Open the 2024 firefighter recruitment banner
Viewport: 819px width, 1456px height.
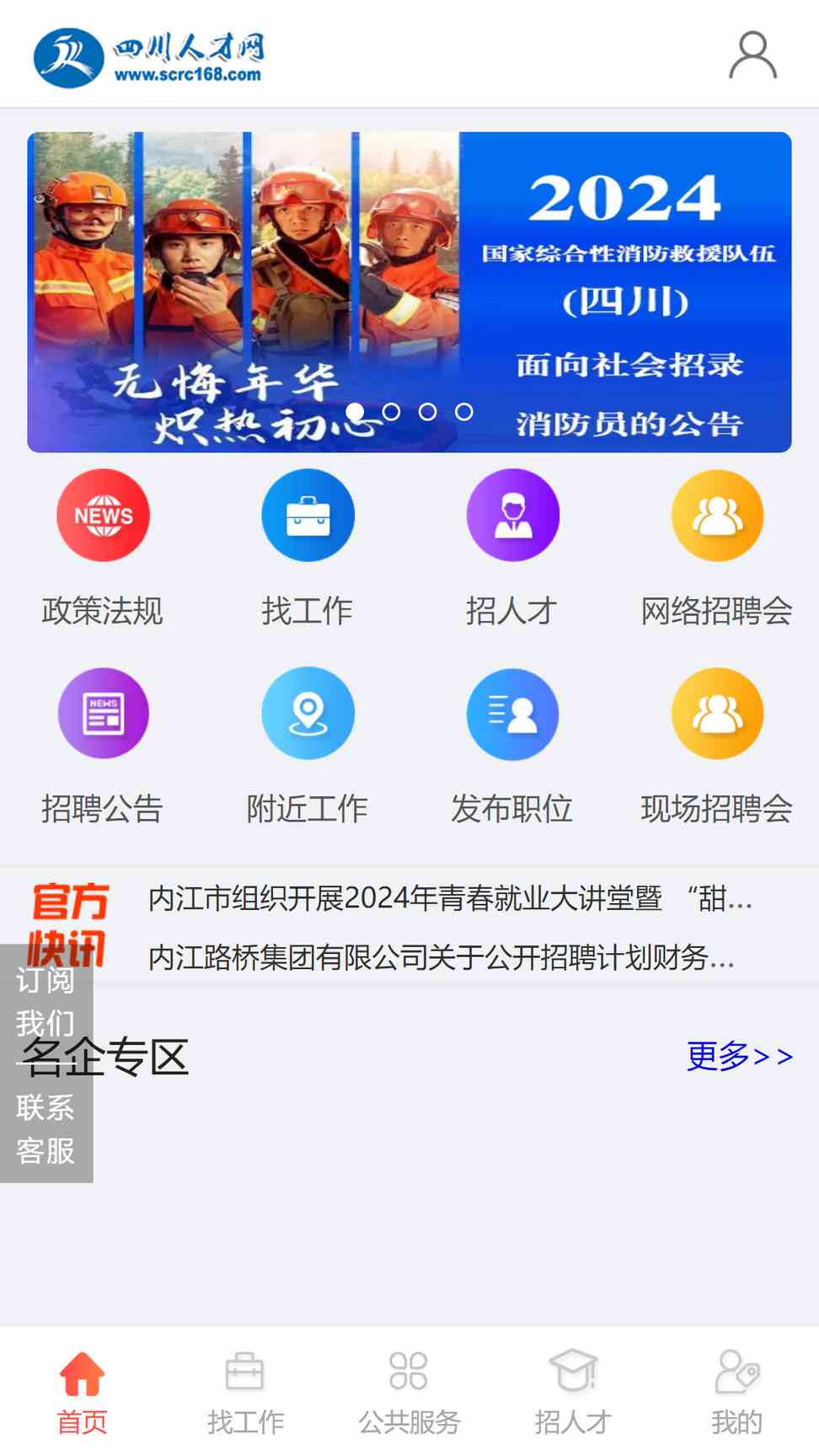click(x=409, y=292)
